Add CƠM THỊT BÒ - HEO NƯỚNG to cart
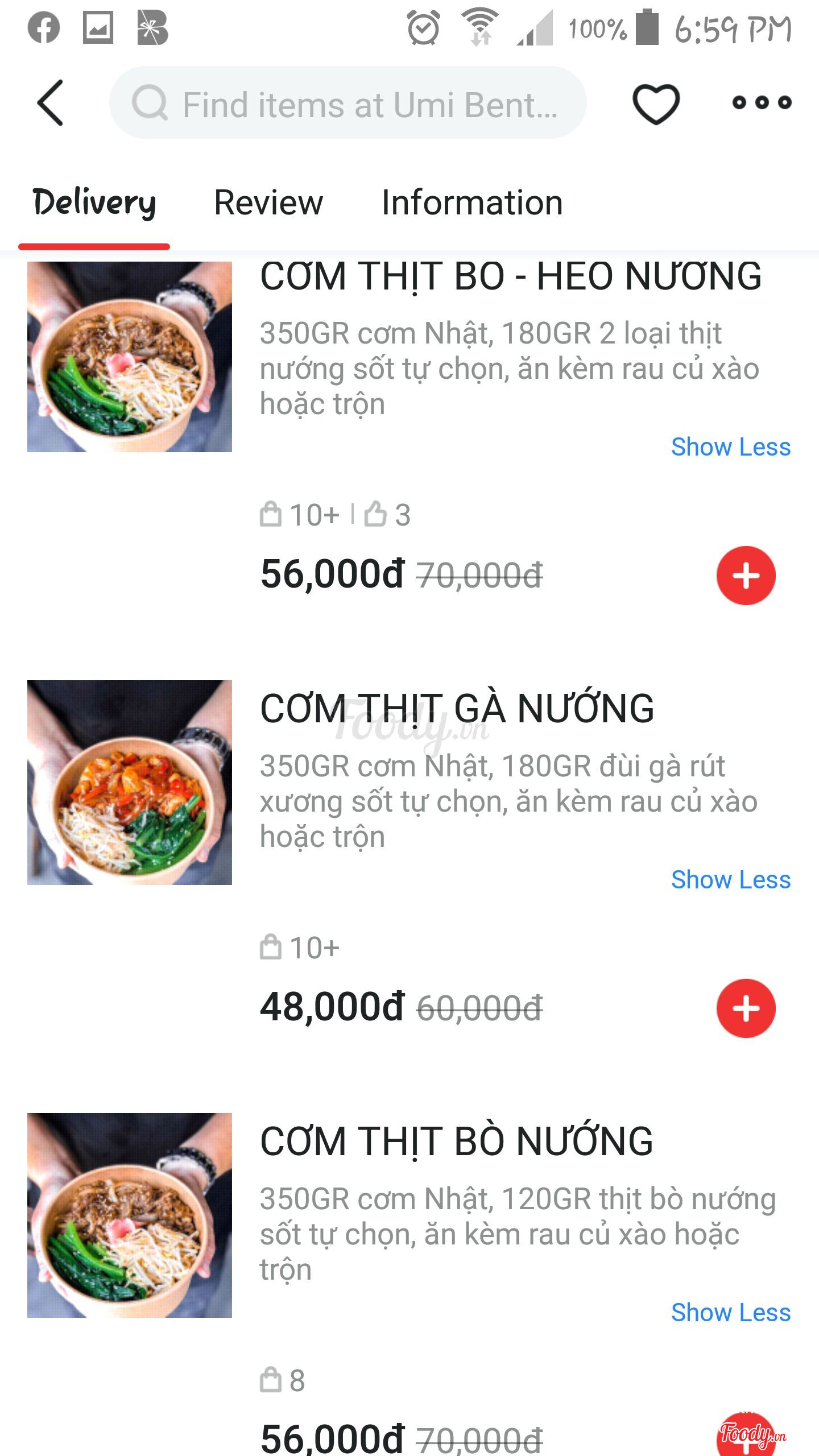 coord(746,576)
